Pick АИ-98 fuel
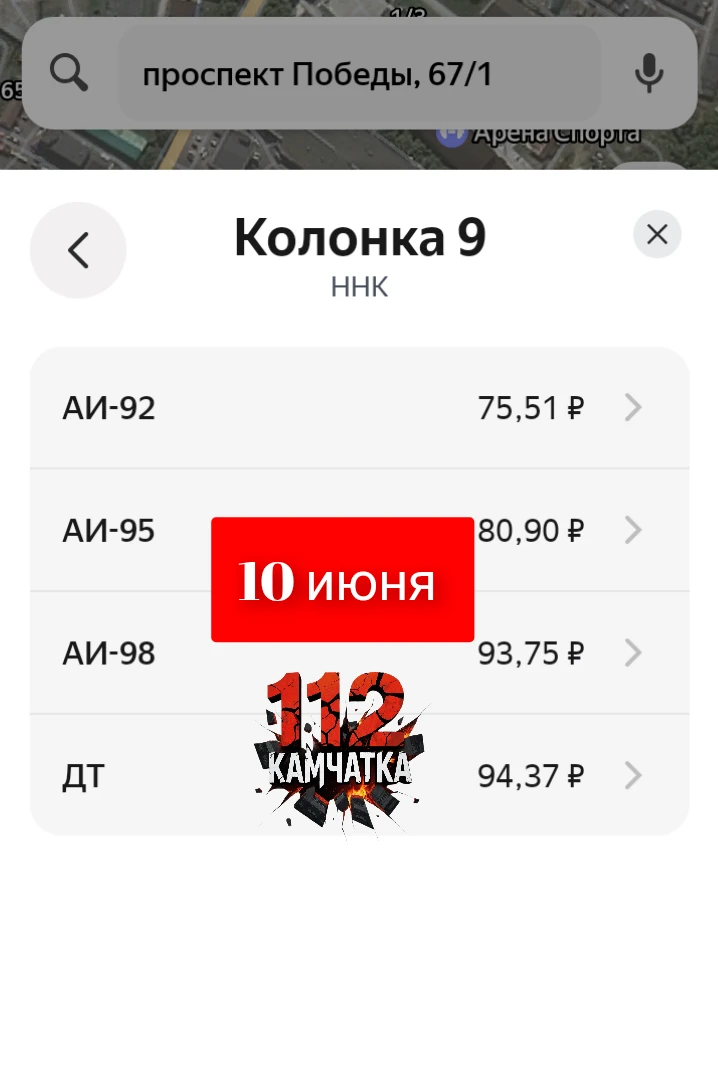This screenshot has height=1074, width=718. 360,653
